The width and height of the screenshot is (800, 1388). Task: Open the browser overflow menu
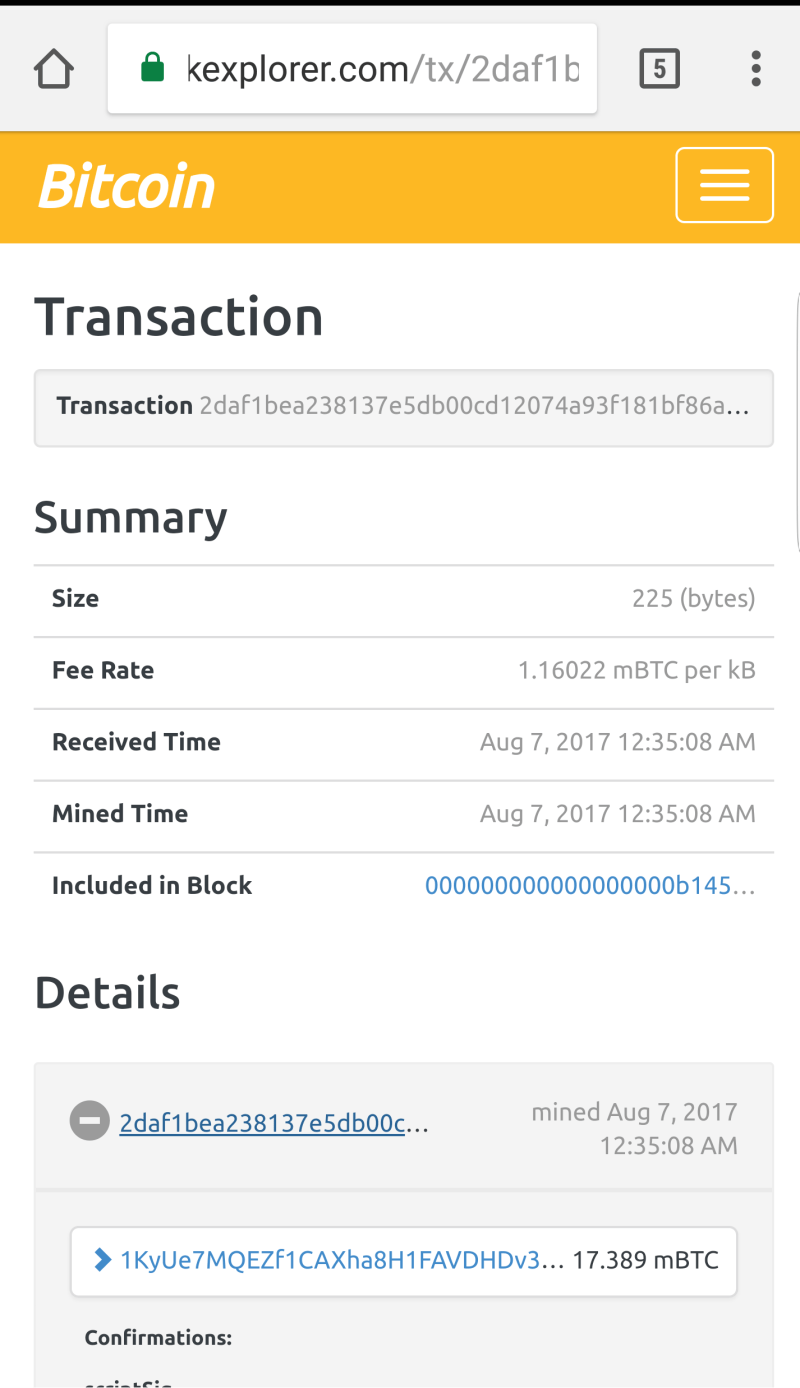click(755, 68)
